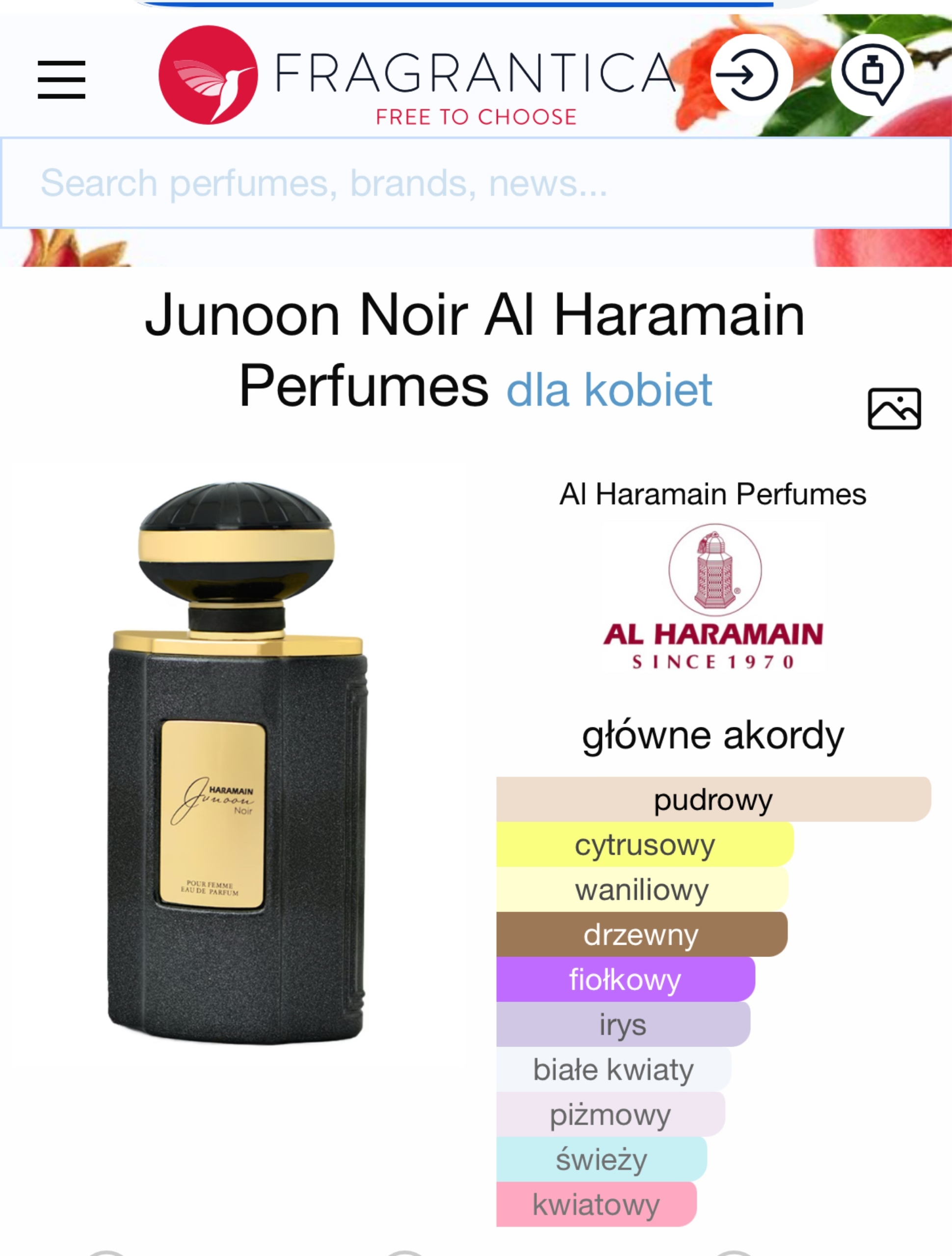Open the hamburger menu
952x1256 pixels.
coord(61,79)
